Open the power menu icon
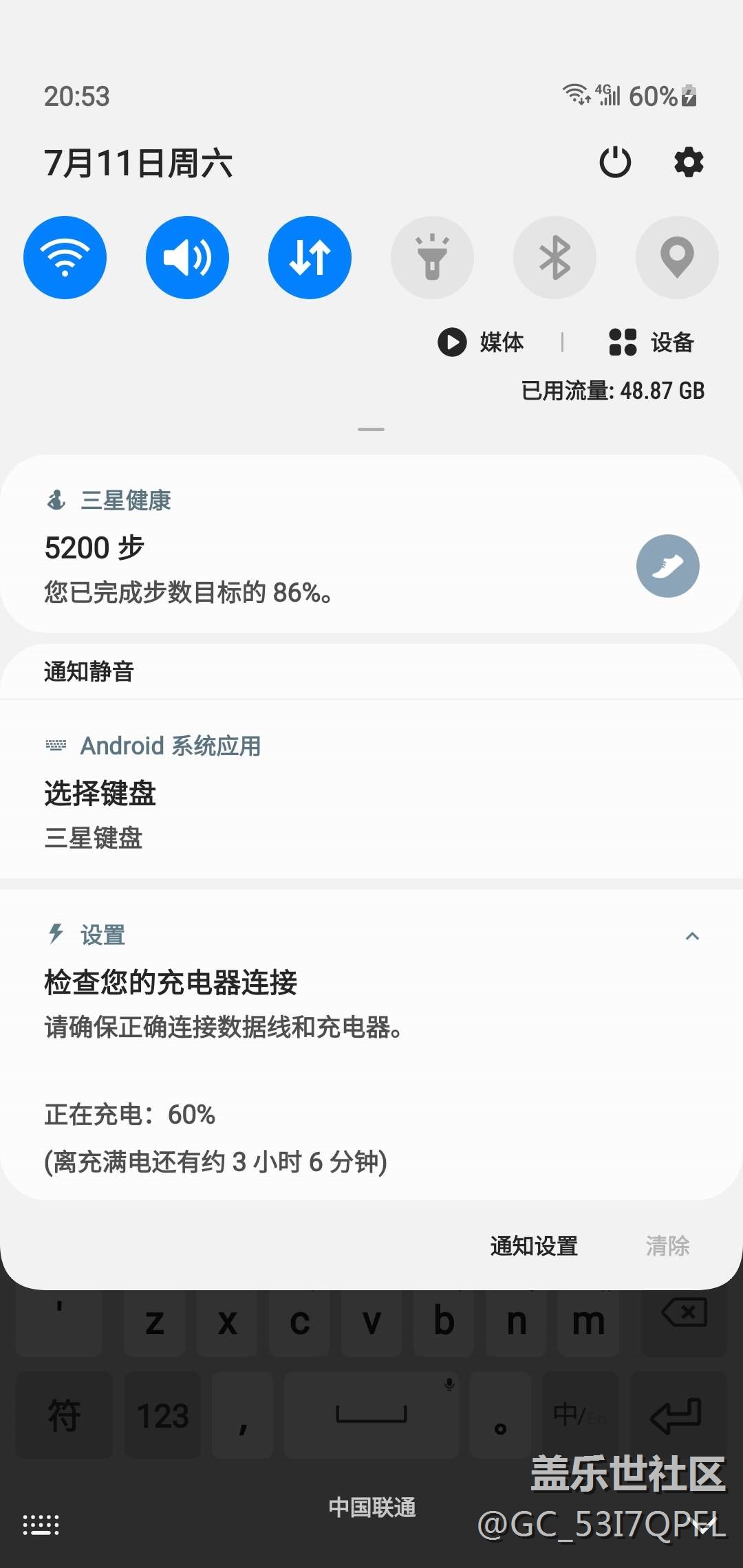743x1568 pixels. tap(615, 163)
